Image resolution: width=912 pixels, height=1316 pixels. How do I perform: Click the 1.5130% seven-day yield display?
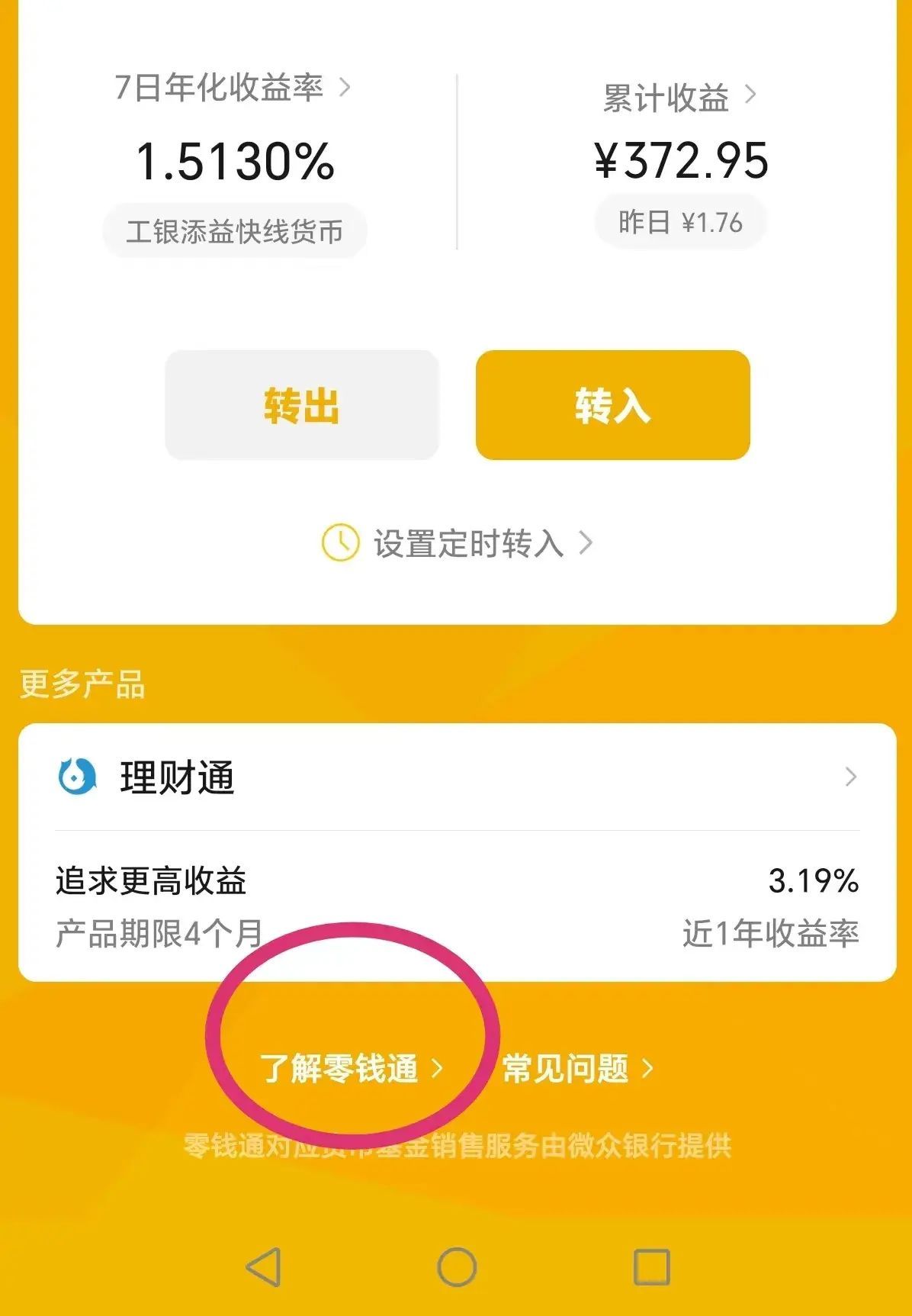[237, 159]
